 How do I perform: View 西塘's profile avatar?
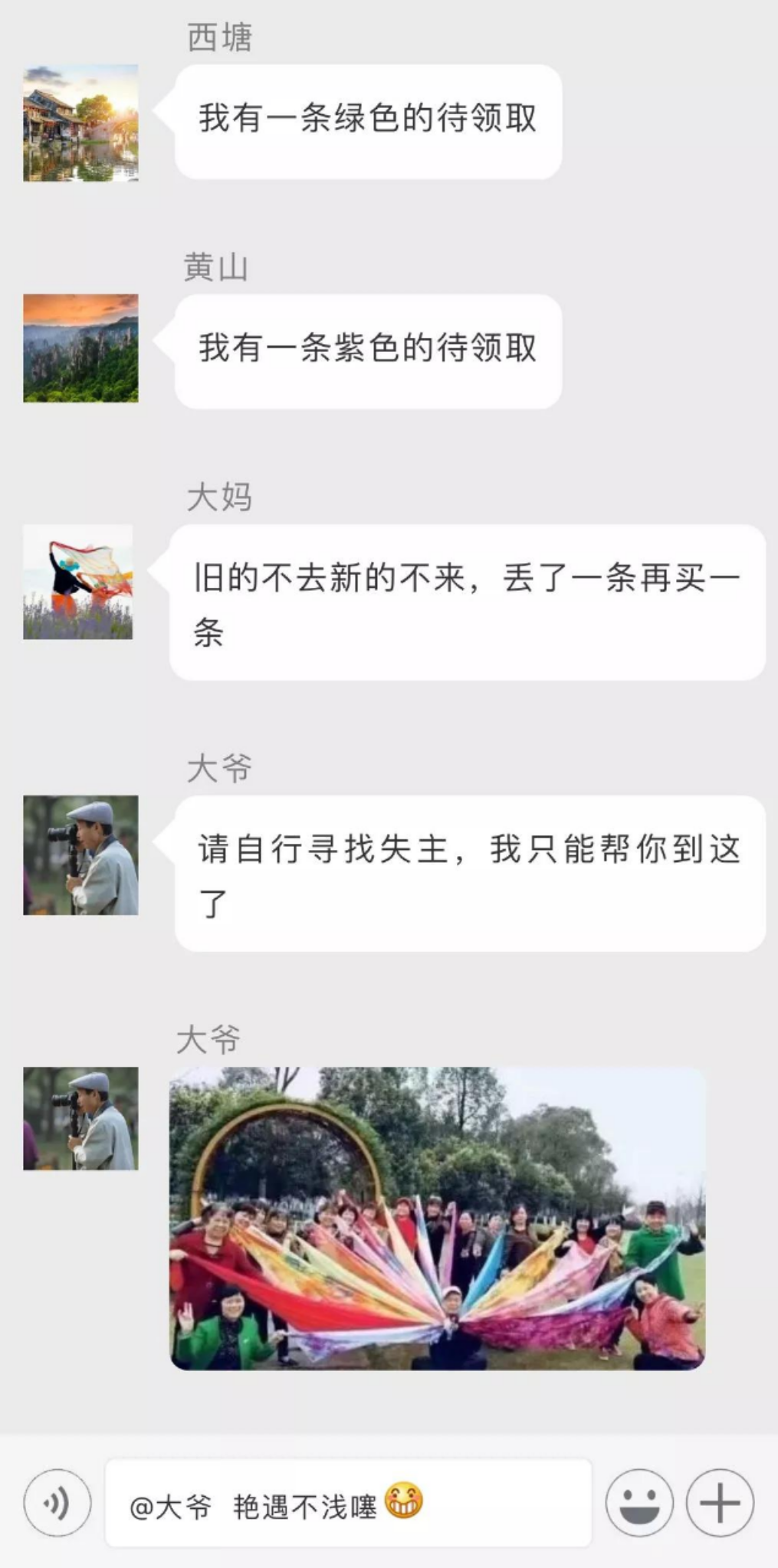pos(80,123)
